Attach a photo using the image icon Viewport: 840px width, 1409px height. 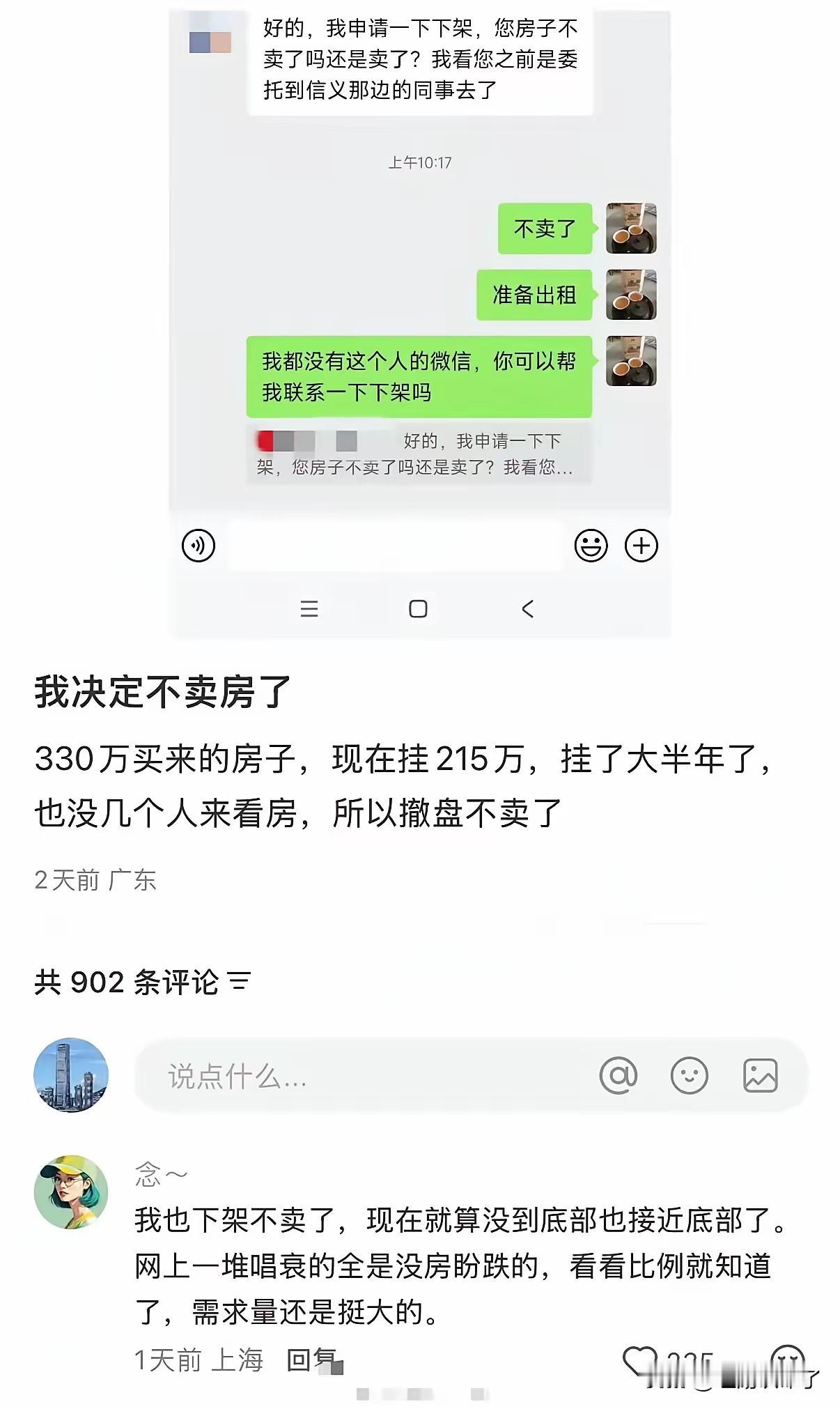[759, 1076]
